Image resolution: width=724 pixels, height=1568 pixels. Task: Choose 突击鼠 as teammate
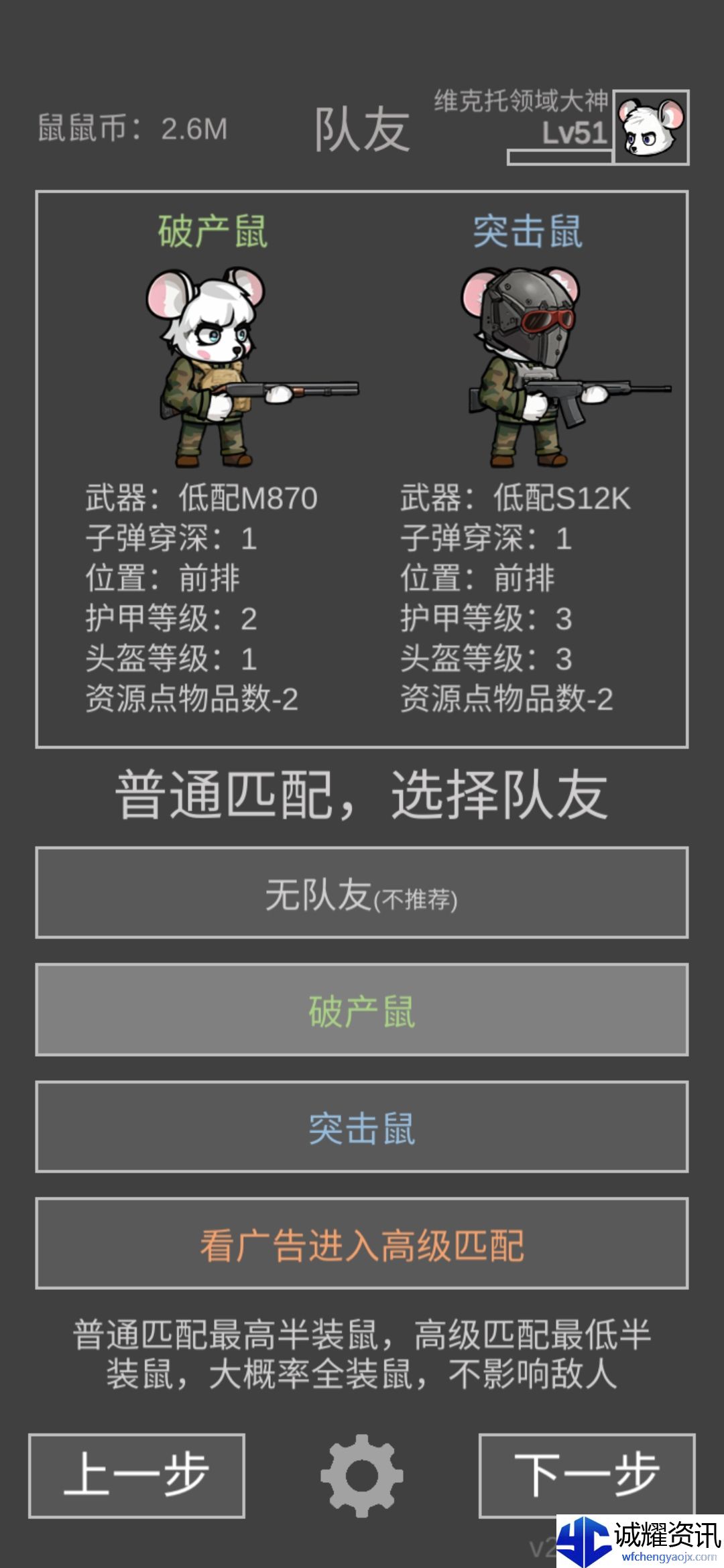(362, 1127)
